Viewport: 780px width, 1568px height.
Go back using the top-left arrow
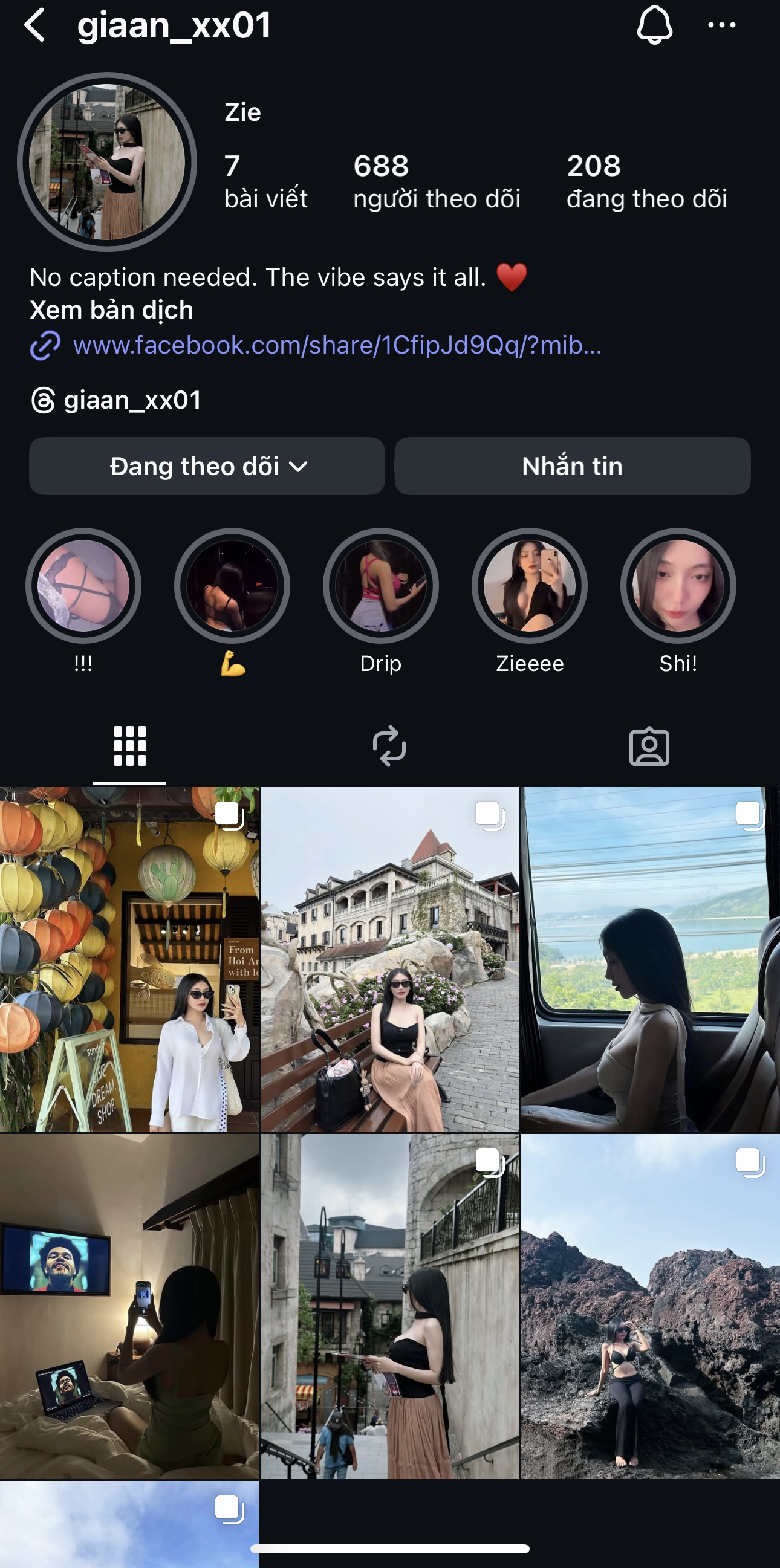point(34,25)
